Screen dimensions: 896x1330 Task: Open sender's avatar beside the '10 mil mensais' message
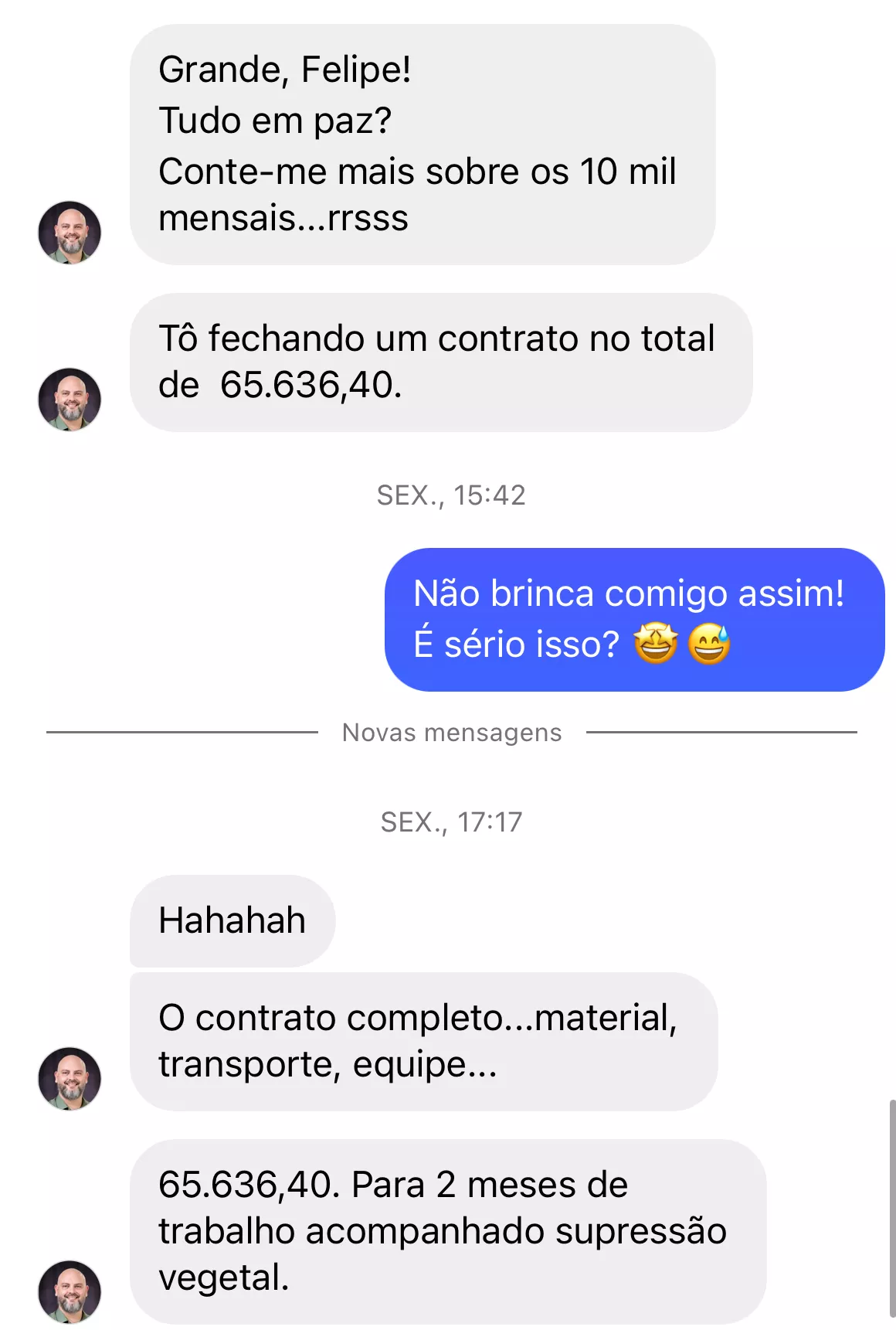coord(70,233)
